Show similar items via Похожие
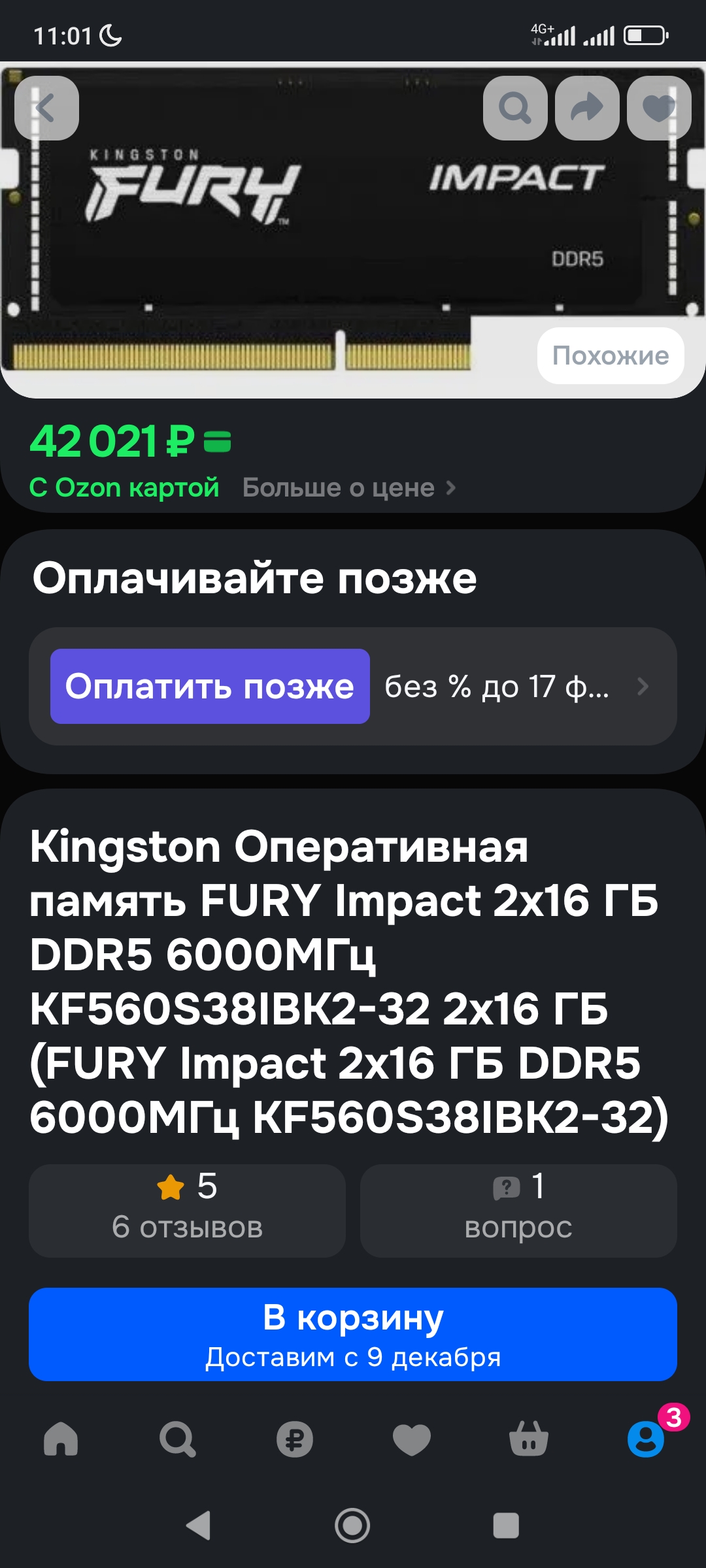This screenshot has width=706, height=1568. click(x=611, y=355)
